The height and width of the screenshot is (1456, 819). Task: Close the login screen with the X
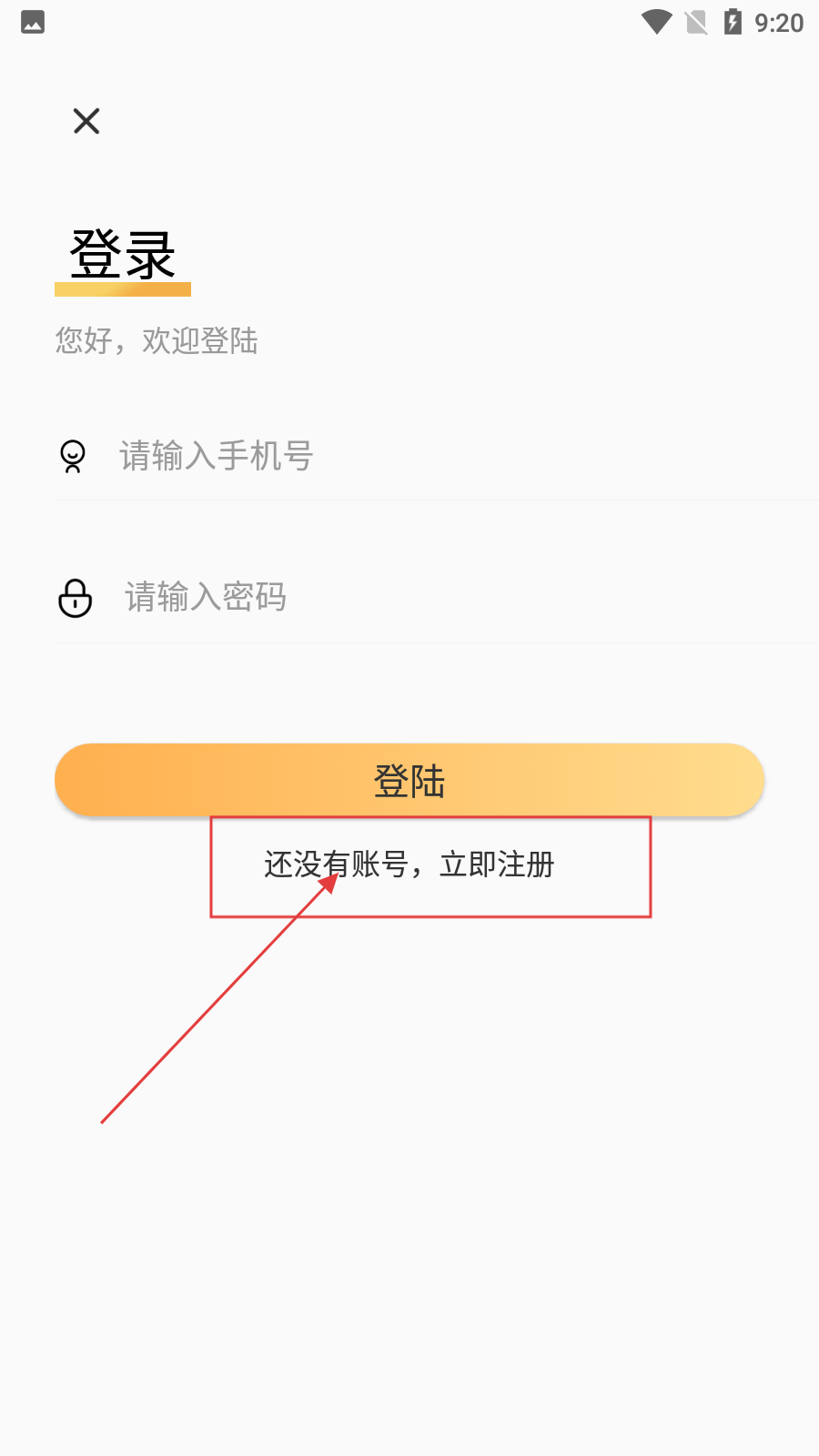[86, 121]
